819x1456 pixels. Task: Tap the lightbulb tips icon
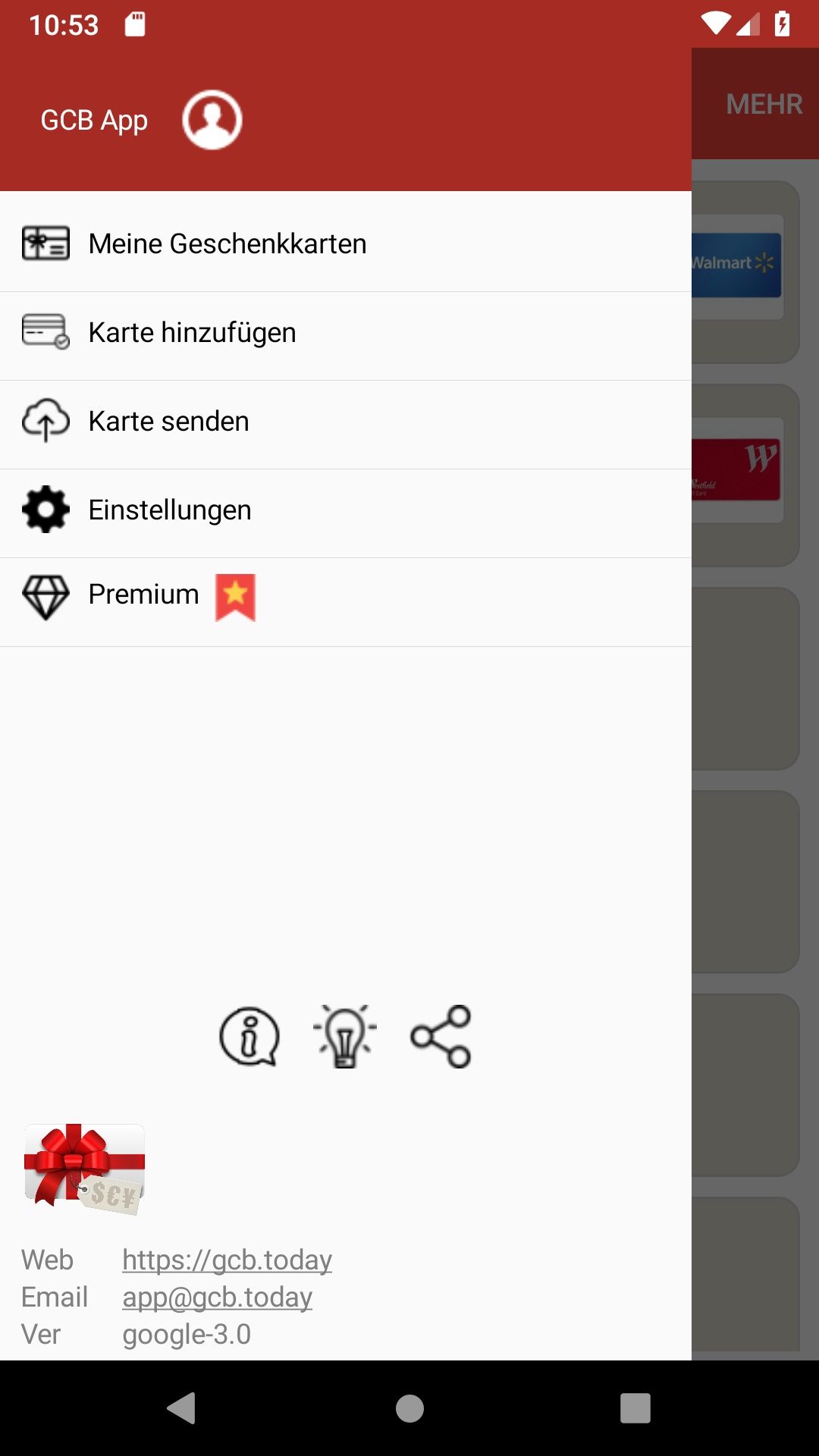(345, 1036)
